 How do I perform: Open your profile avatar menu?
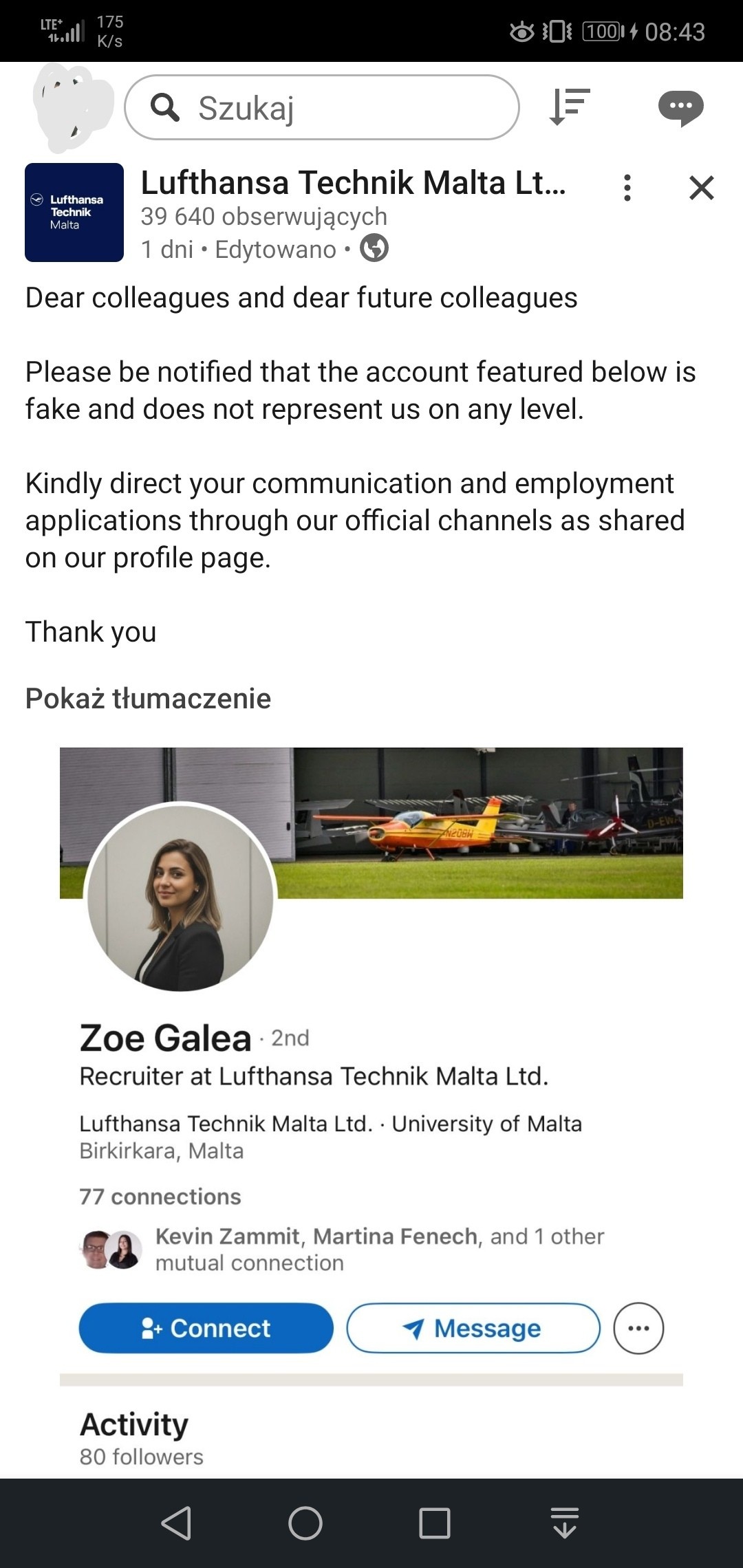(73, 107)
